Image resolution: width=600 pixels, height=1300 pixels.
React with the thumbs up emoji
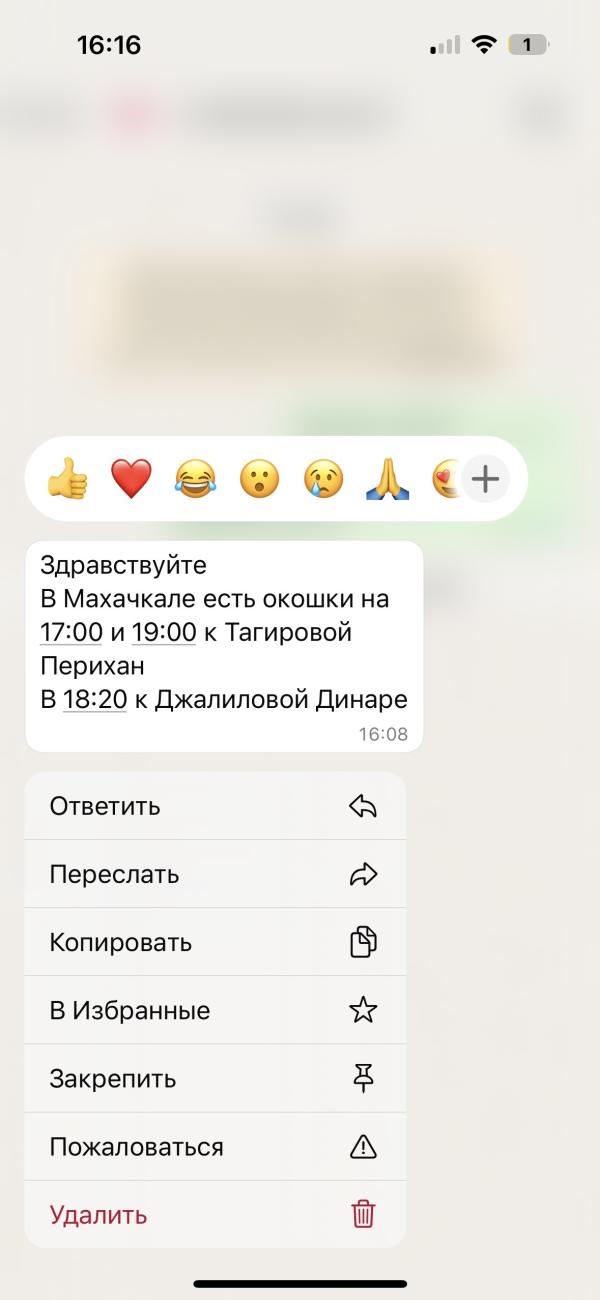pyautogui.click(x=68, y=479)
